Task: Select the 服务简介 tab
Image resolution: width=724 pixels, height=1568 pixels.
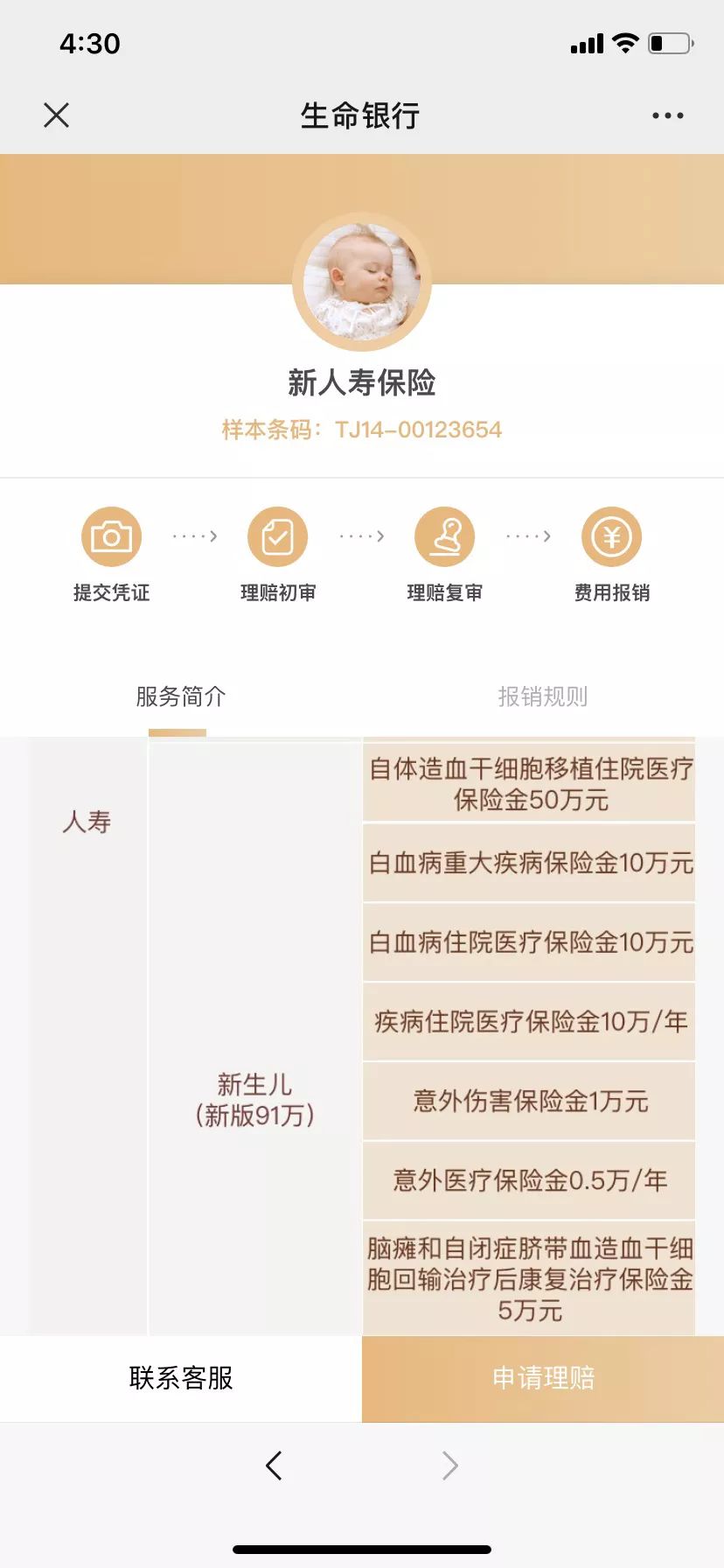Action: [x=181, y=696]
